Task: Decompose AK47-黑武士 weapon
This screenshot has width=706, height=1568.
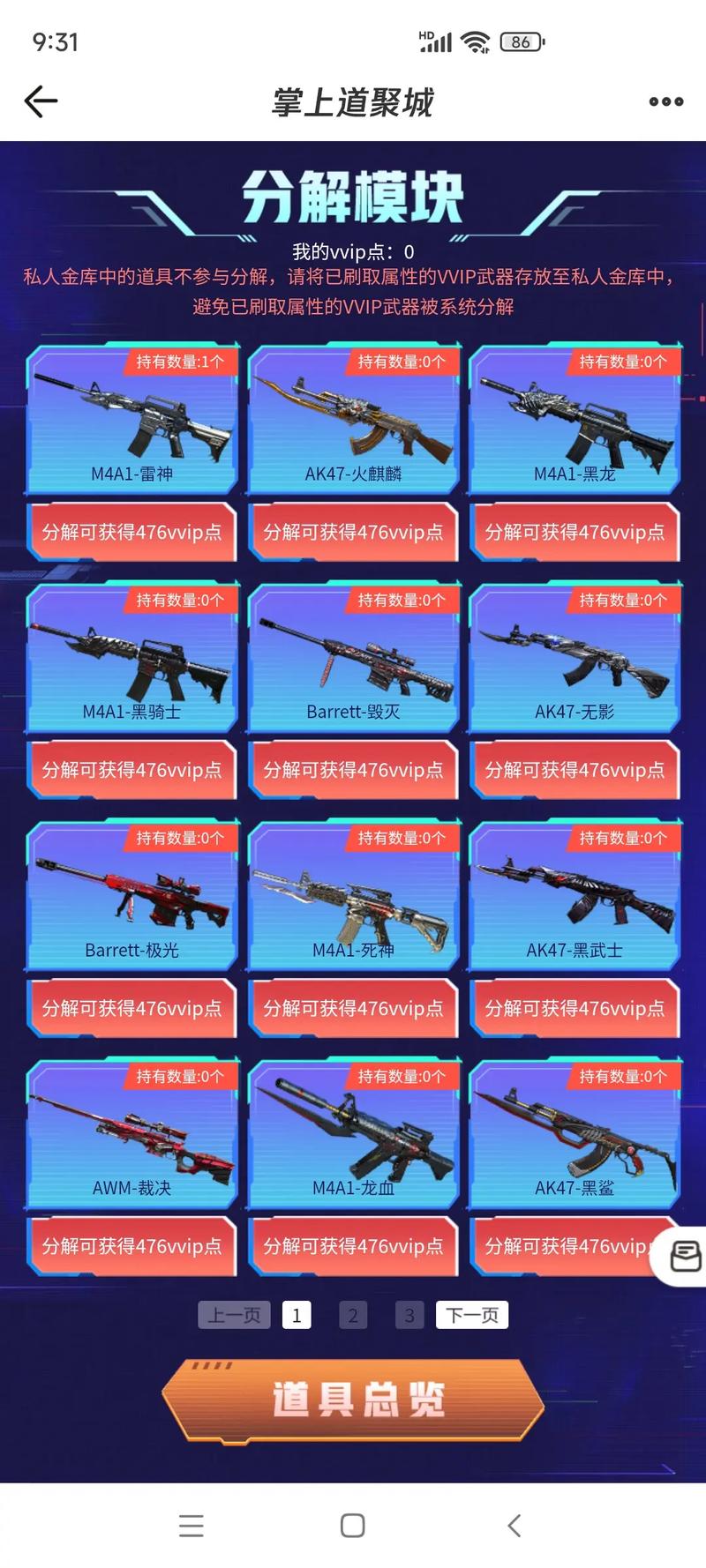Action: [x=575, y=1008]
